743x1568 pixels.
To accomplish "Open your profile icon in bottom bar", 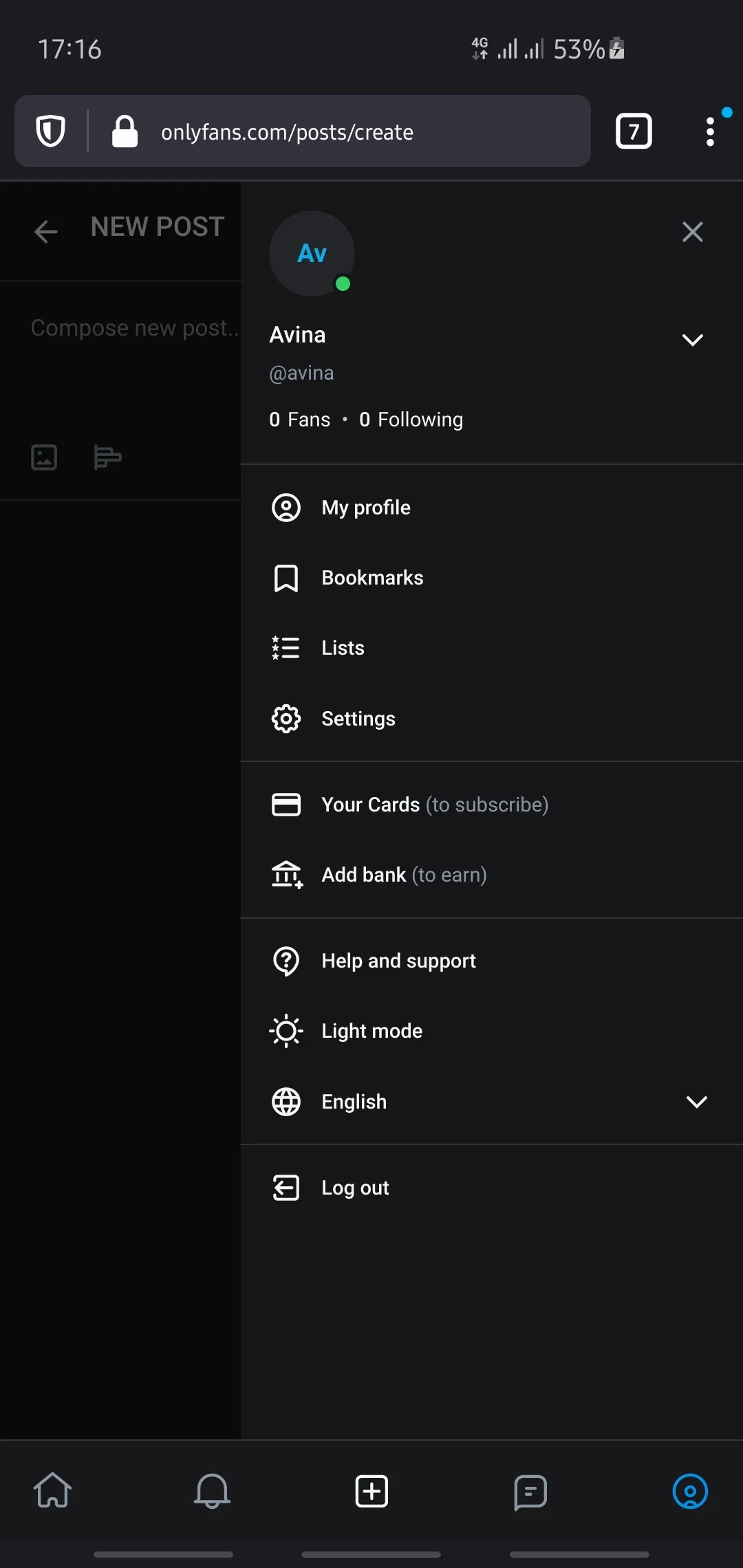I will point(690,1491).
